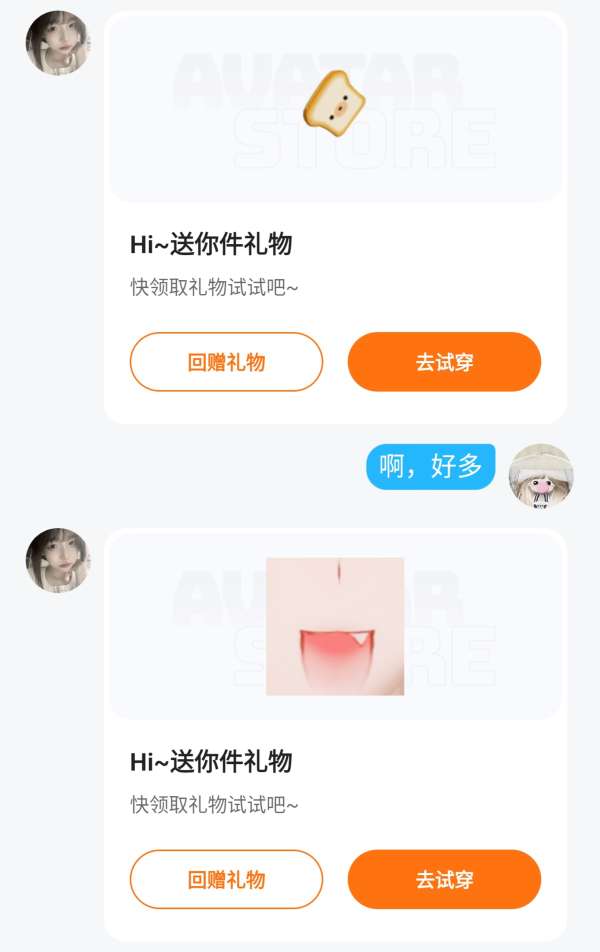Open my avatar next to 啊，好多
Viewport: 600px width, 952px height.
[541, 476]
